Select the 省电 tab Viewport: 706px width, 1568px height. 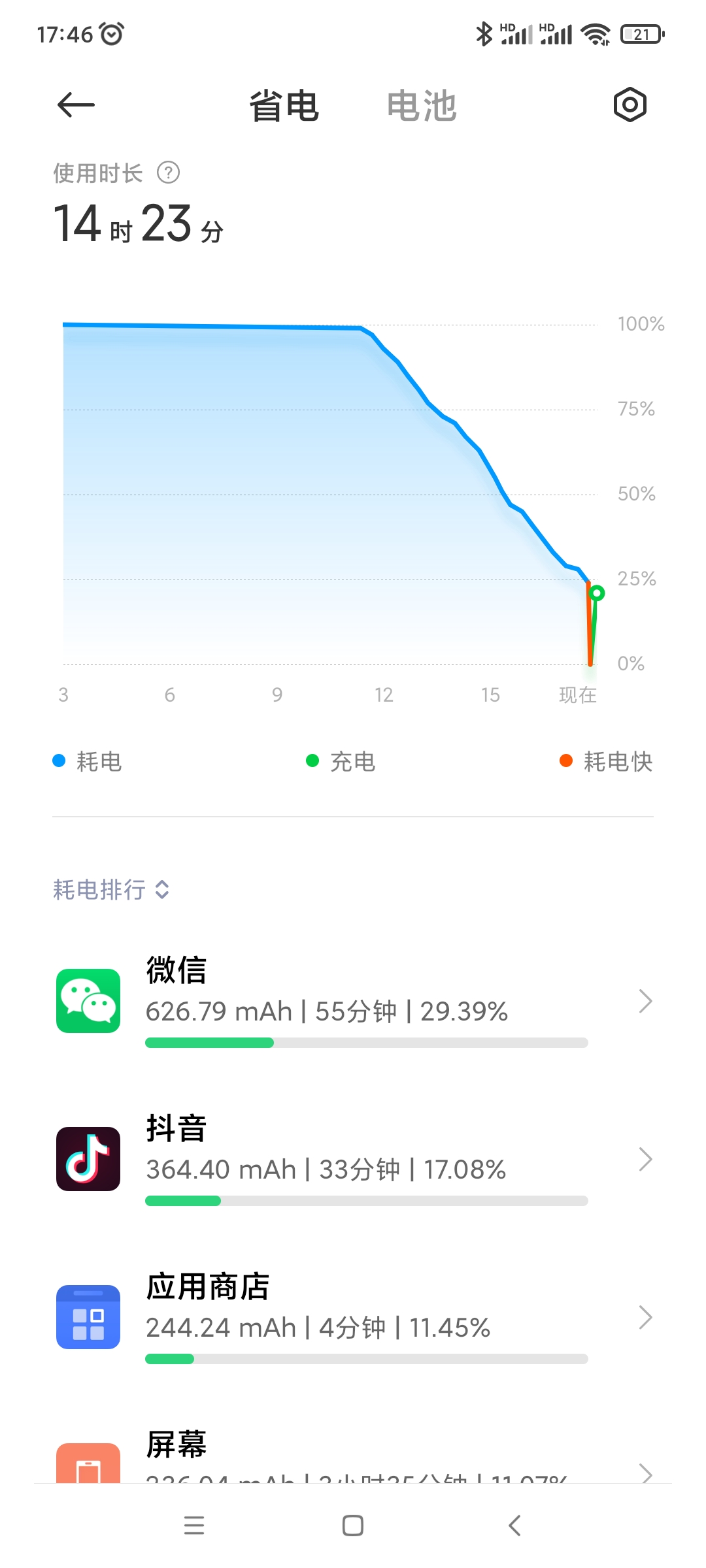(x=284, y=106)
